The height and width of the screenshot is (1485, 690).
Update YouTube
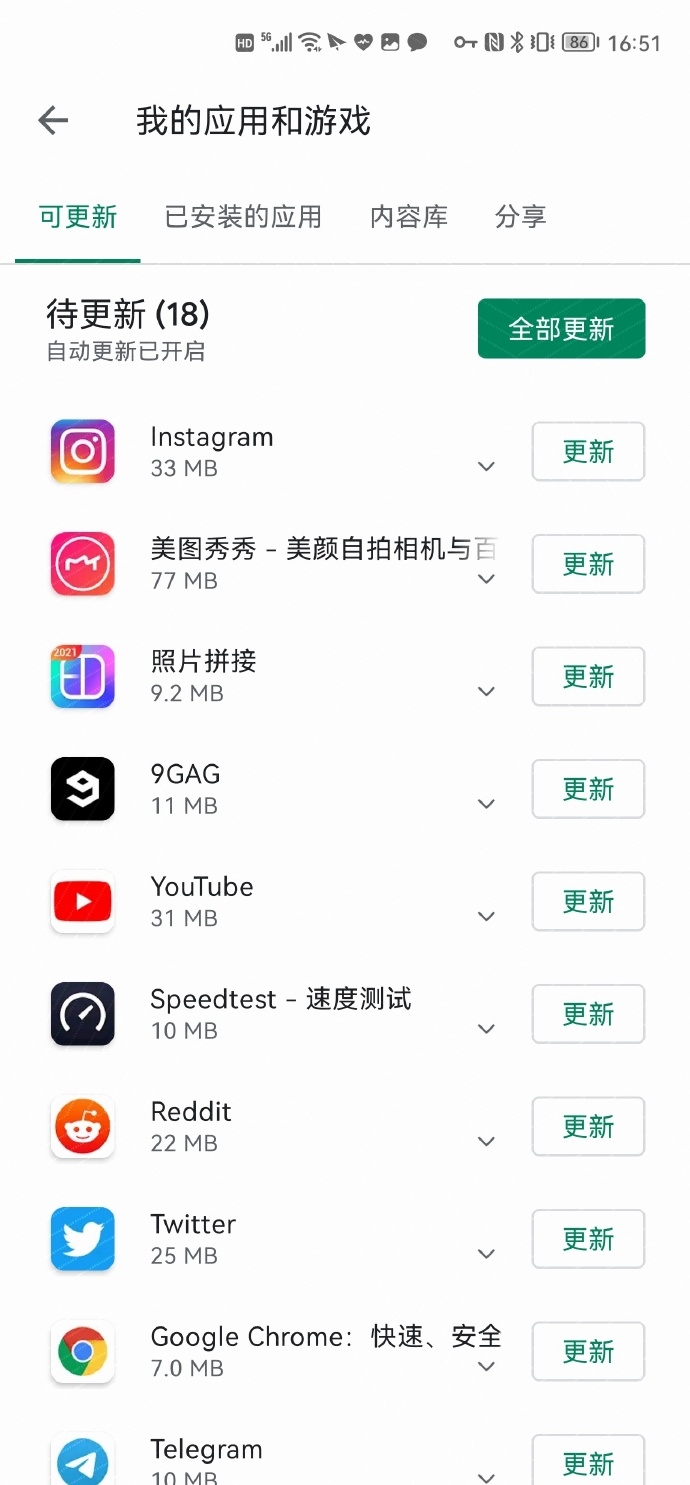[x=587, y=902]
